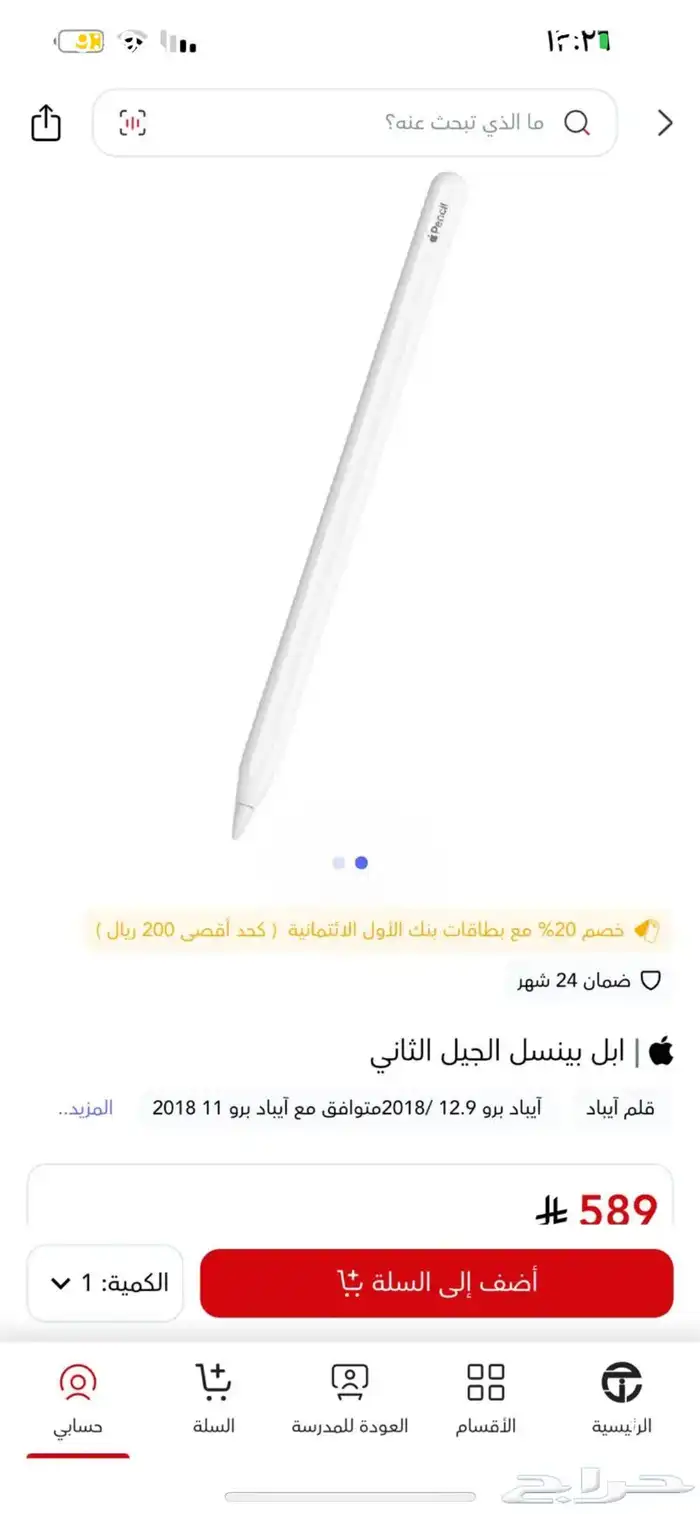700x1514 pixels.
Task: Switch to the الرئيسية home tab
Action: (622, 1399)
